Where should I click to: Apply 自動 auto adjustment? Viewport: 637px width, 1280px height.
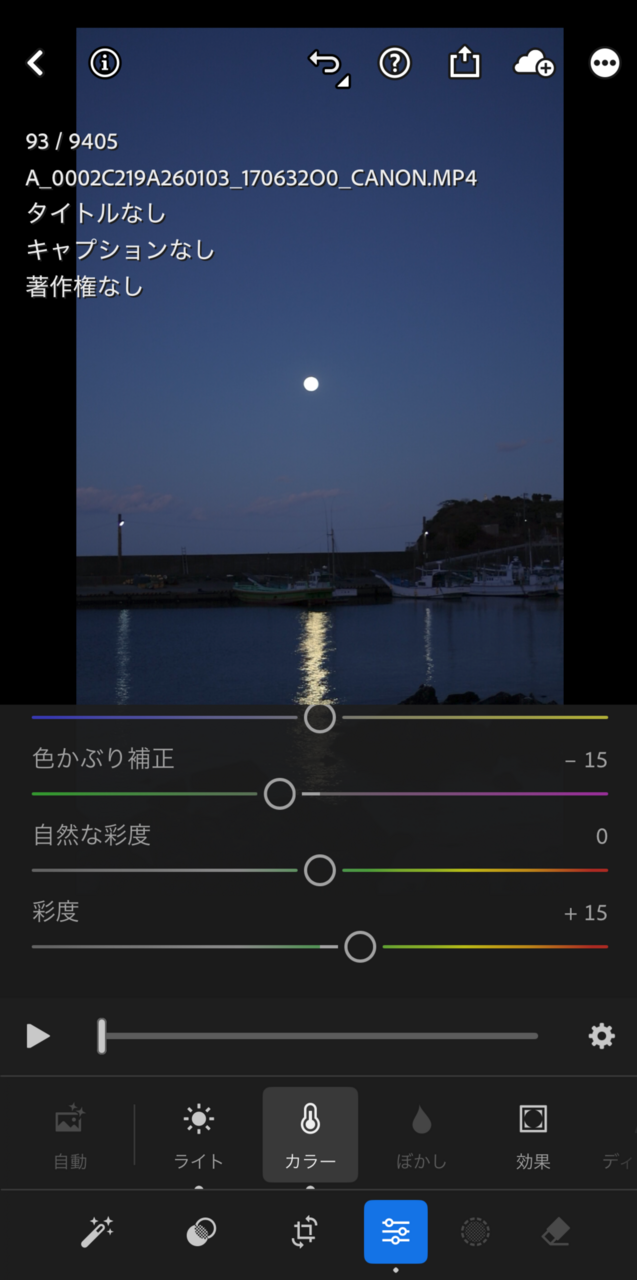pyautogui.click(x=70, y=1135)
